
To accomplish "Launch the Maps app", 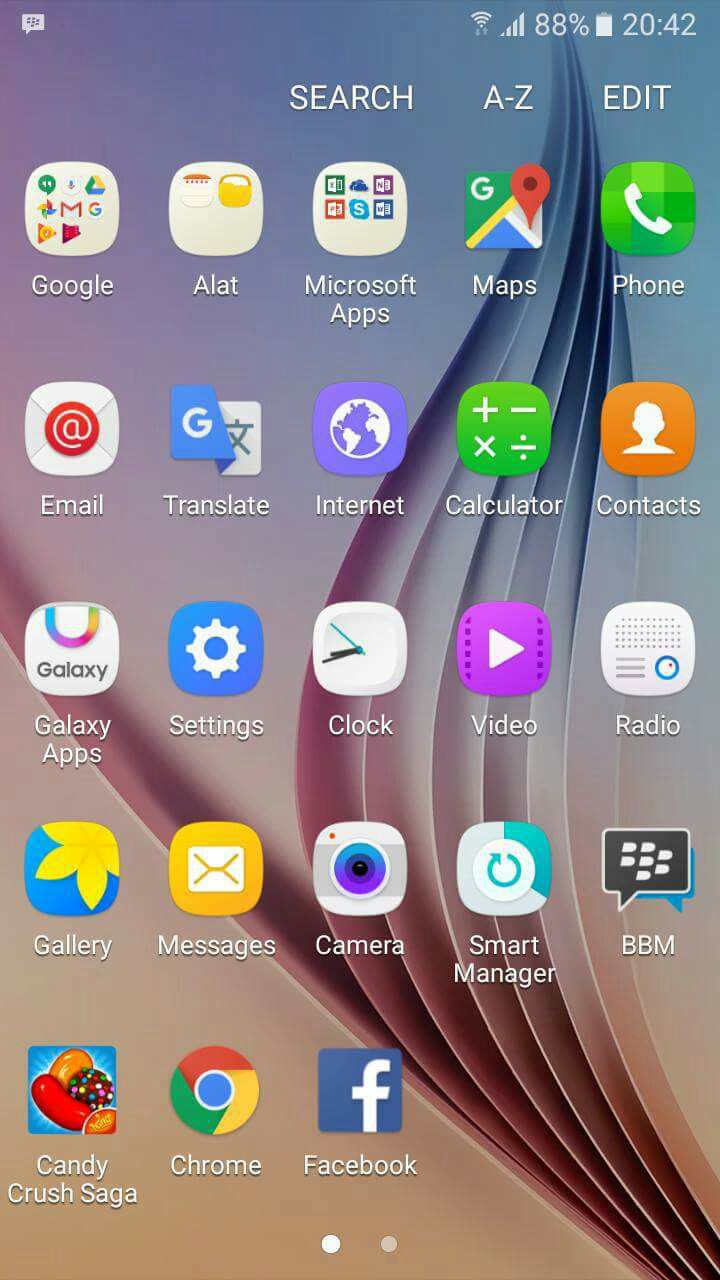I will 504,209.
